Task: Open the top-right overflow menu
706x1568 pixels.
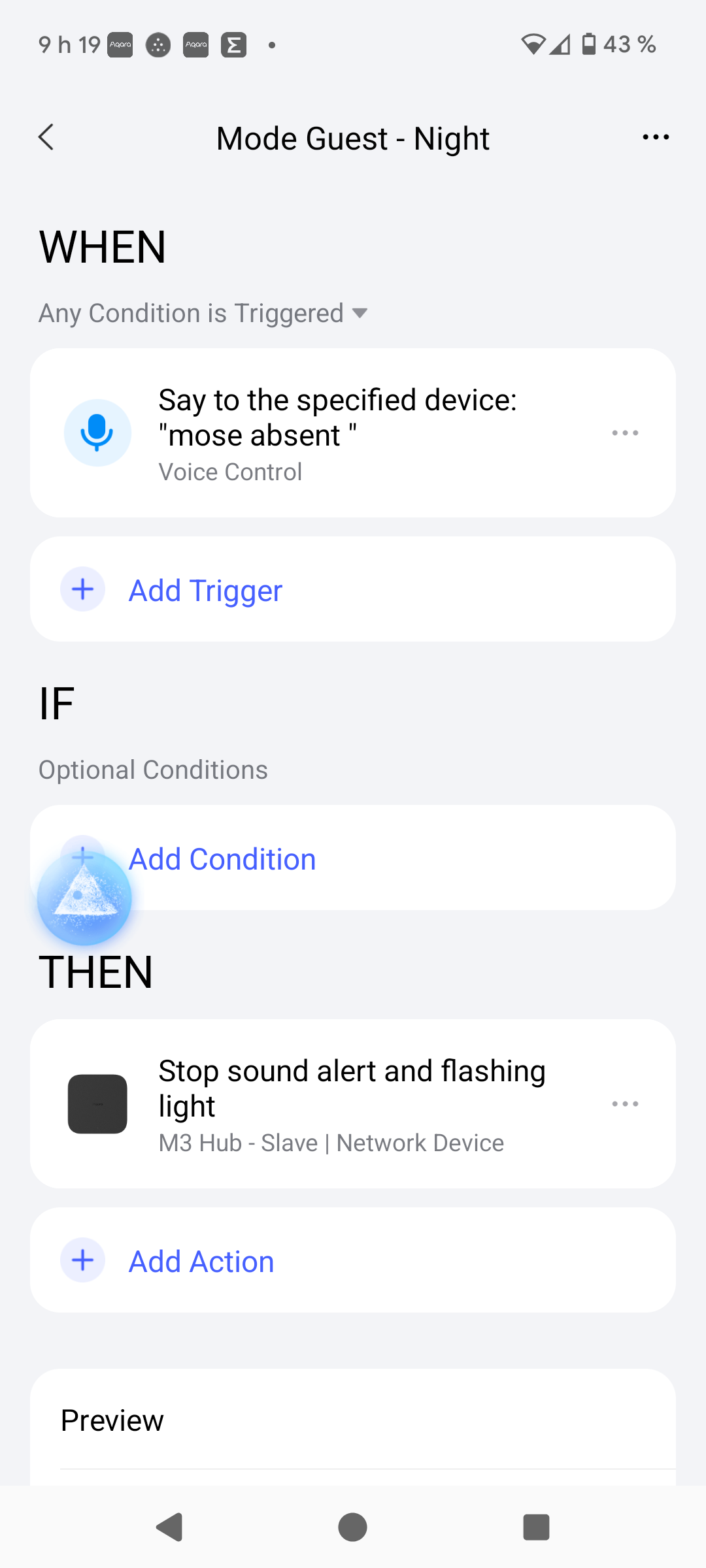Action: click(656, 137)
